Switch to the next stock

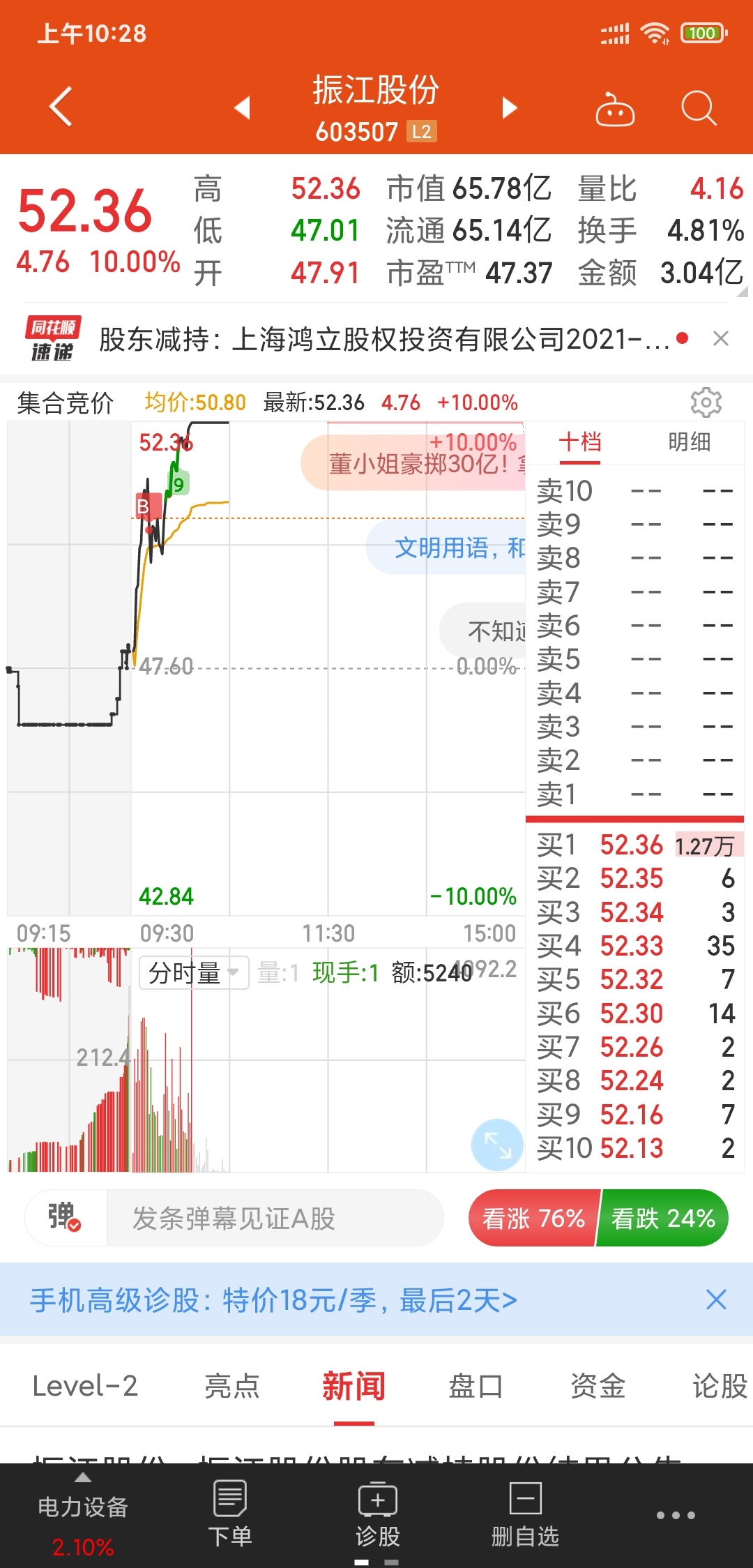pyautogui.click(x=510, y=107)
